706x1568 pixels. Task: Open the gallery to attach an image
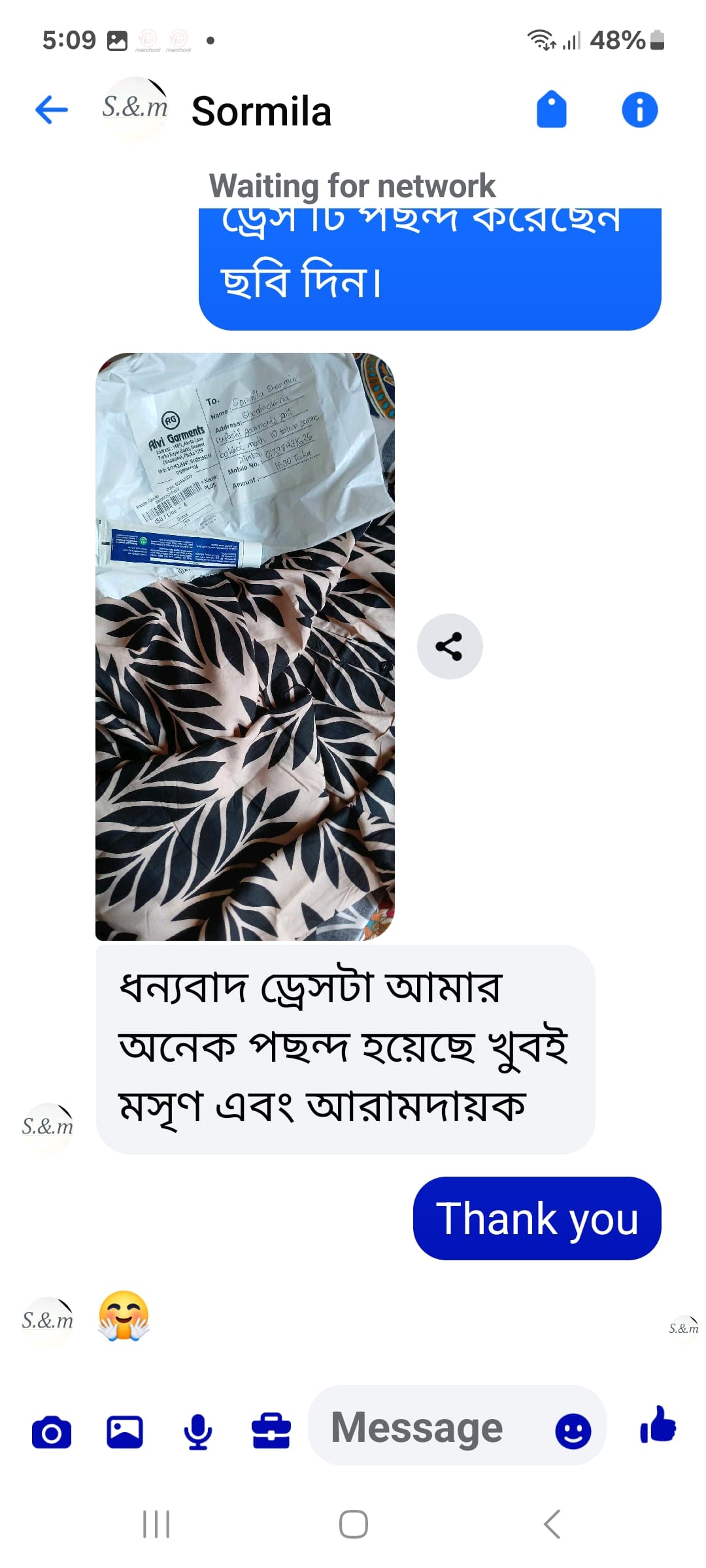pyautogui.click(x=125, y=1433)
